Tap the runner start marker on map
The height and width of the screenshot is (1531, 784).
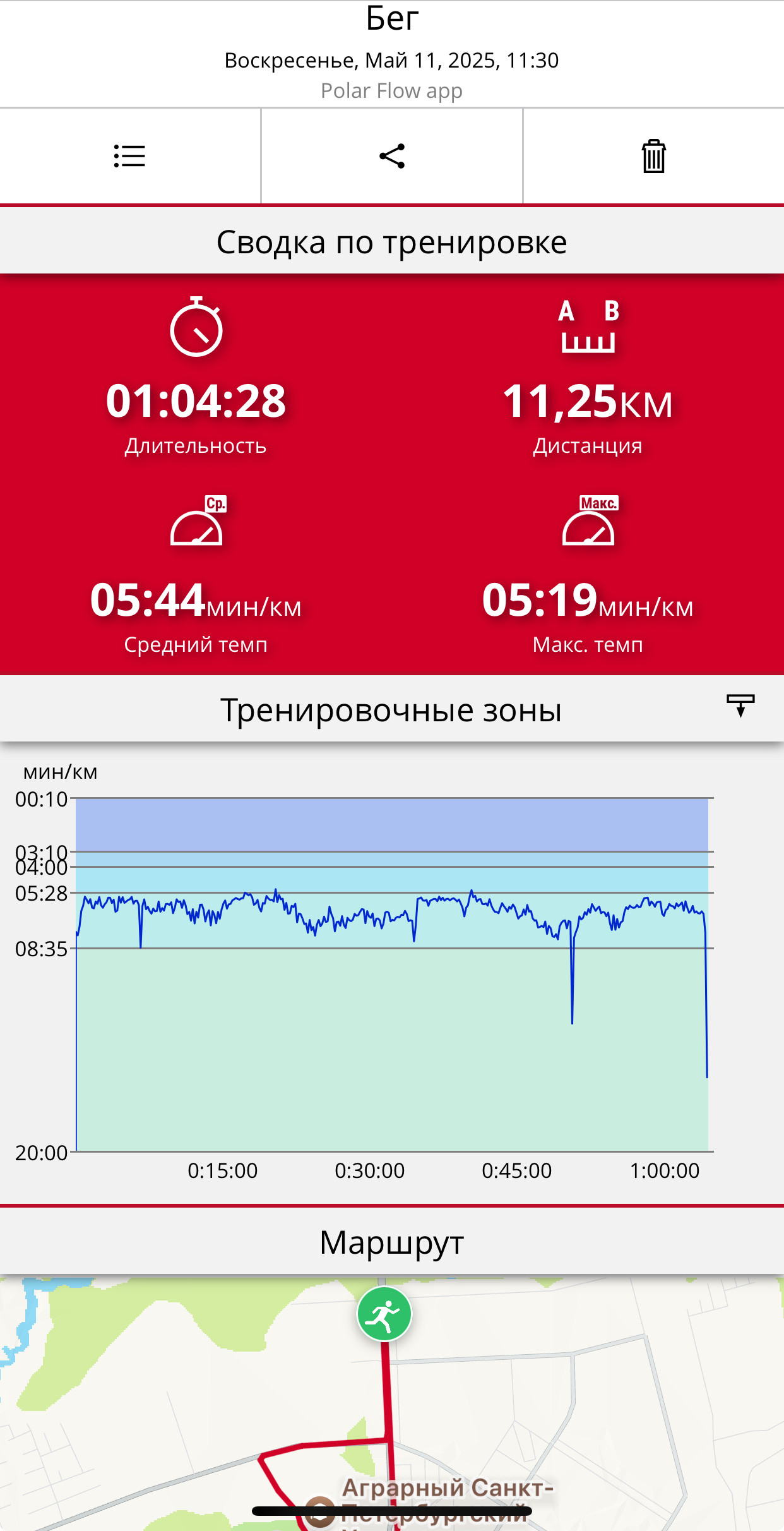384,1314
